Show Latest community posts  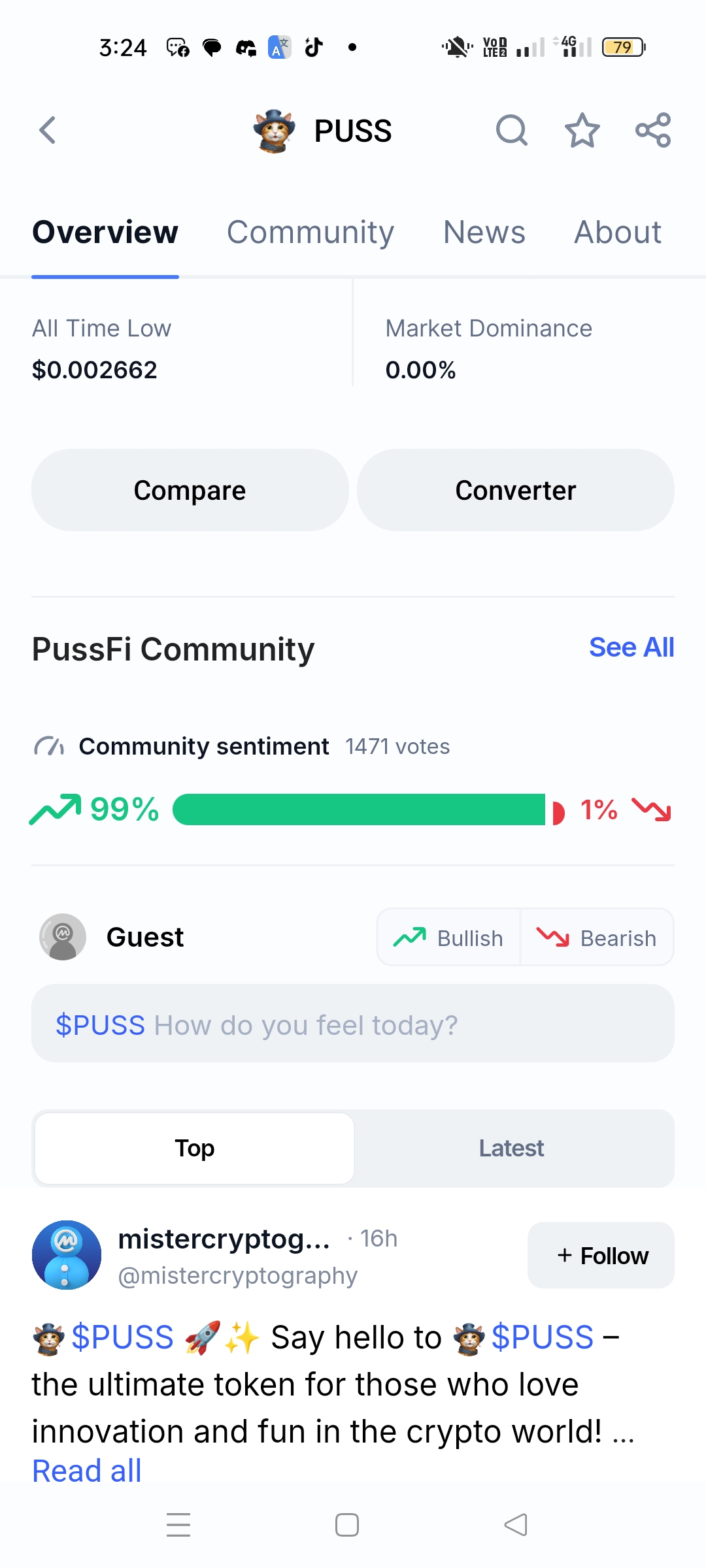point(511,1148)
